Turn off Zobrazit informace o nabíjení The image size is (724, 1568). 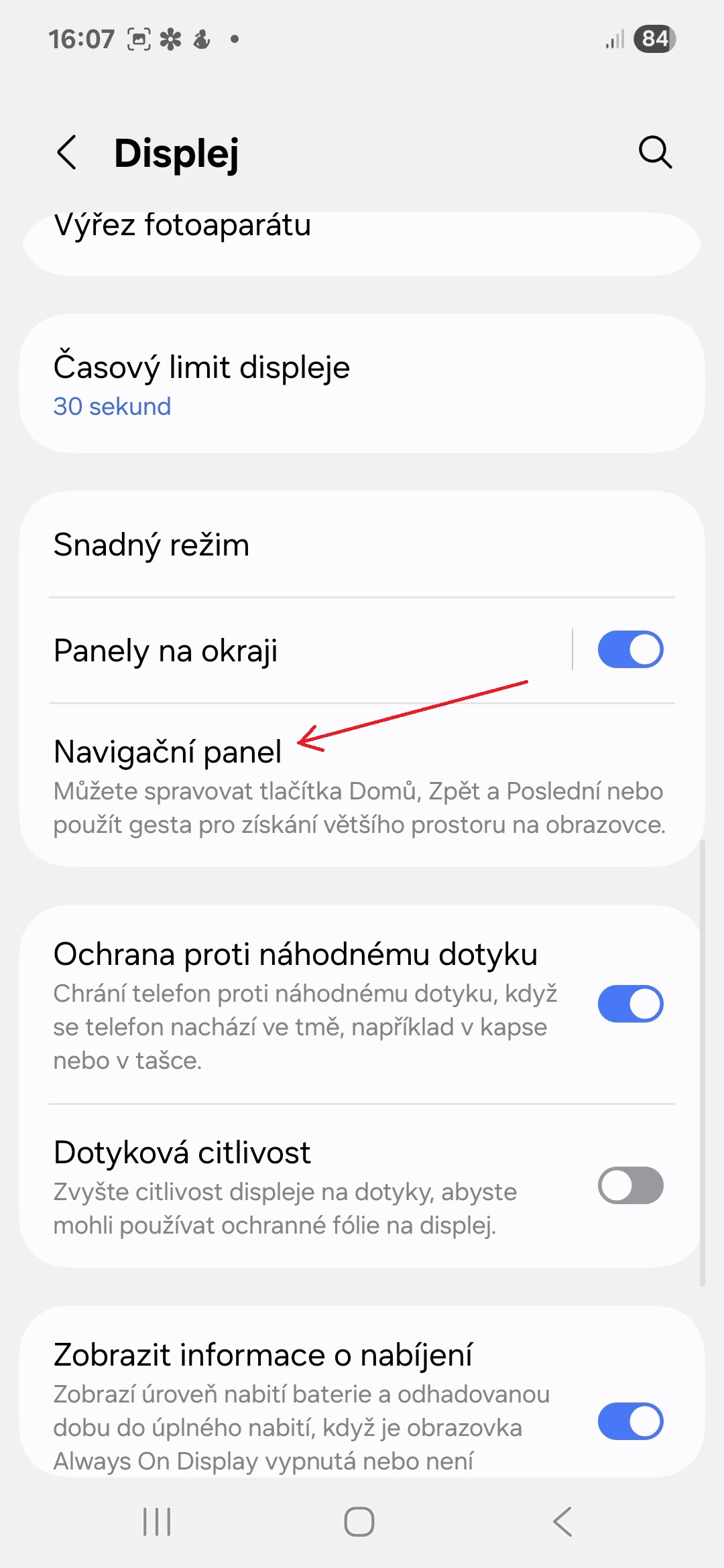(x=630, y=1421)
